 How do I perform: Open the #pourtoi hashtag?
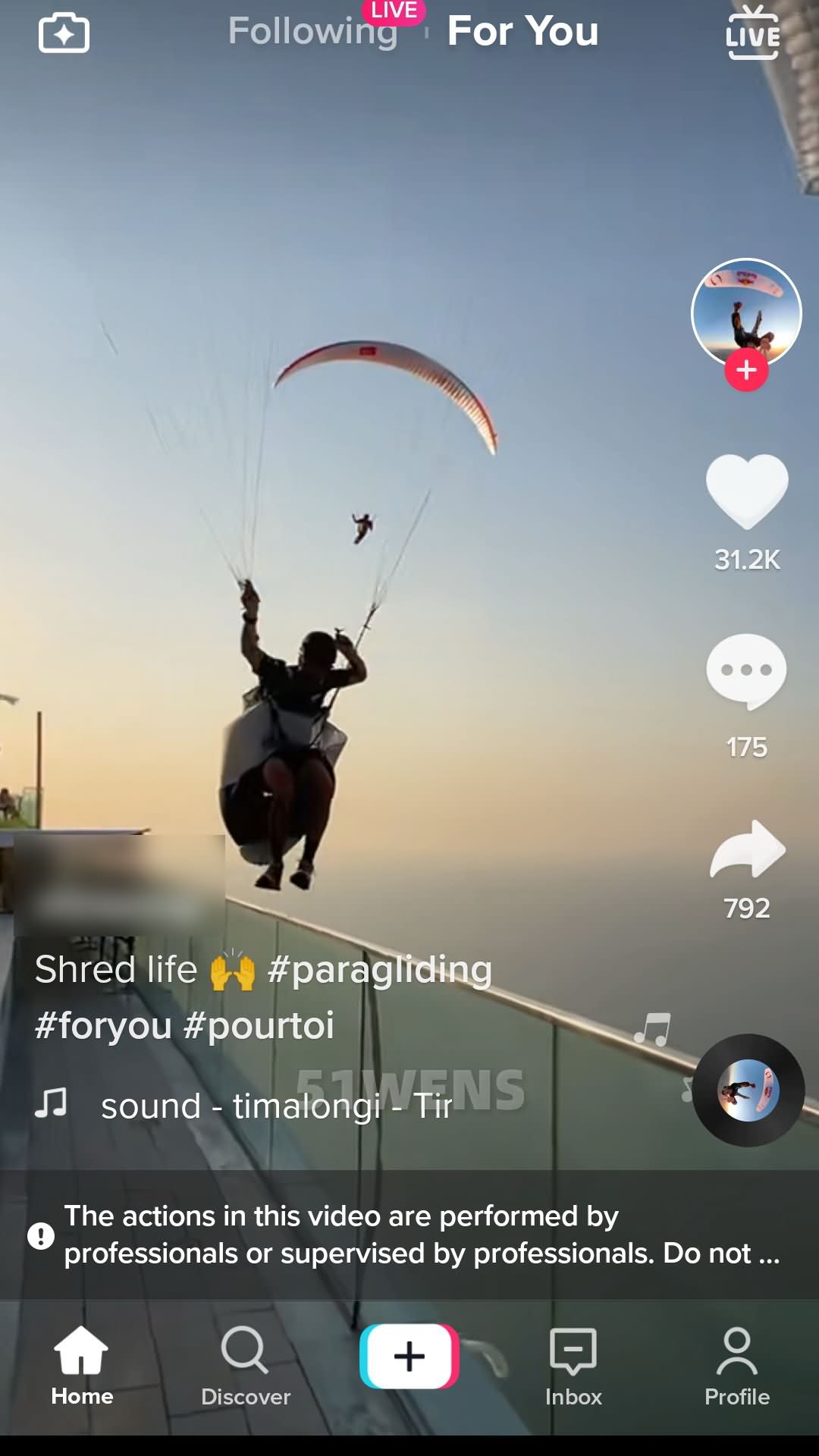point(259,1026)
